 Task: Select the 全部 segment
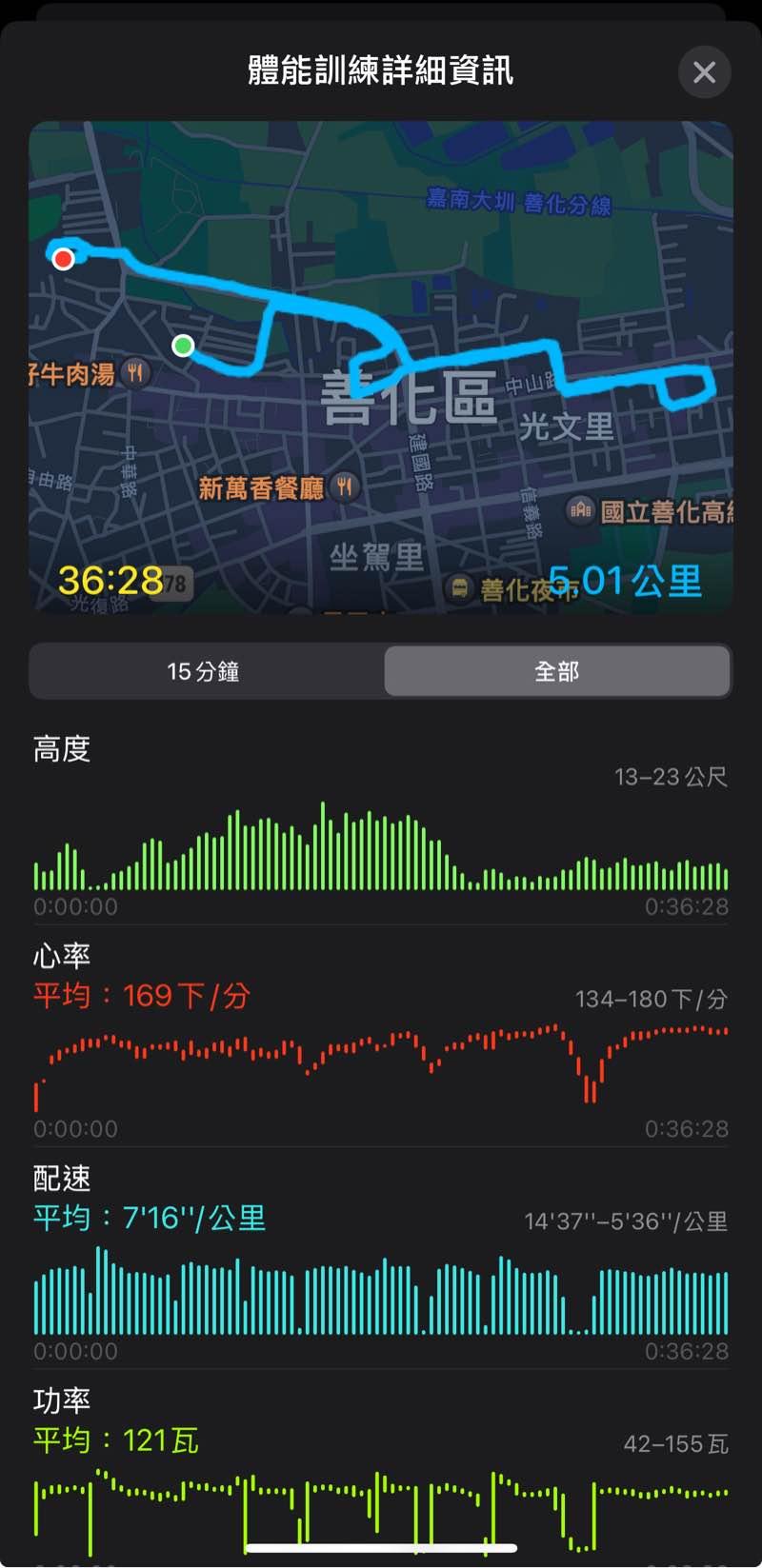[557, 671]
